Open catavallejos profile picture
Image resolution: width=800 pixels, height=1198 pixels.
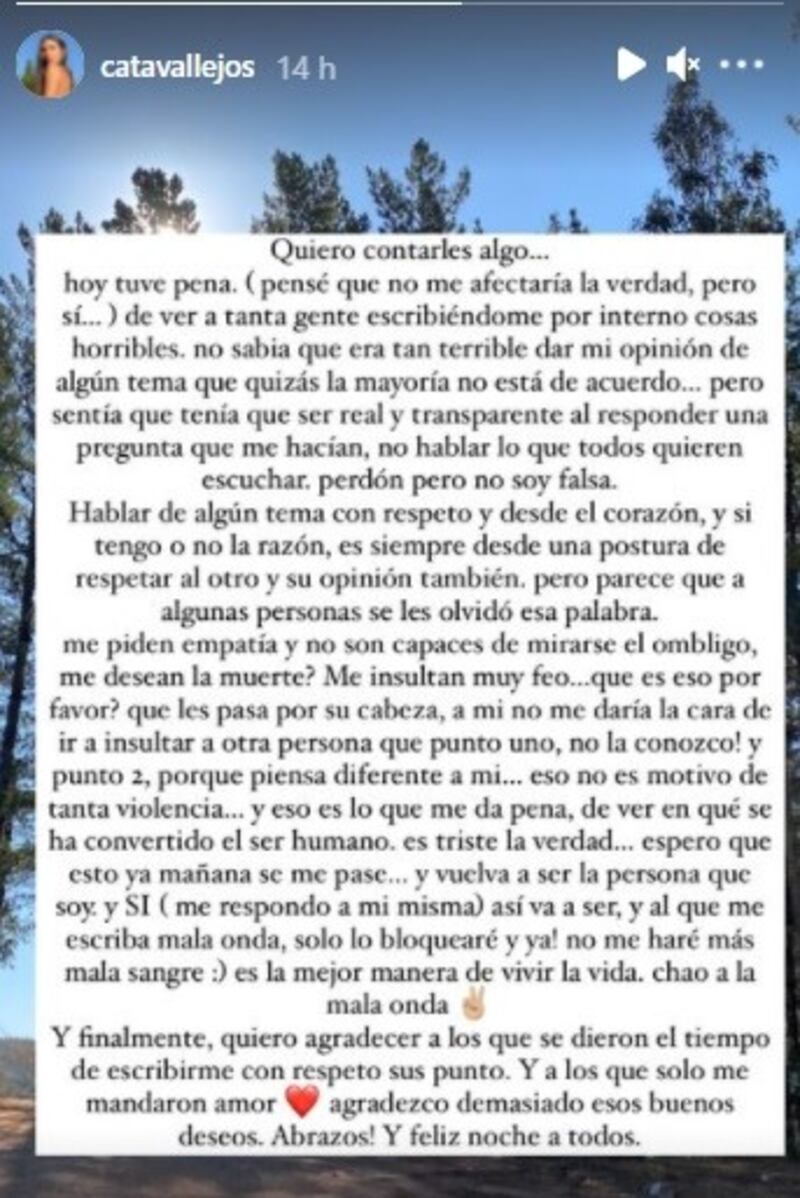pos(49,65)
